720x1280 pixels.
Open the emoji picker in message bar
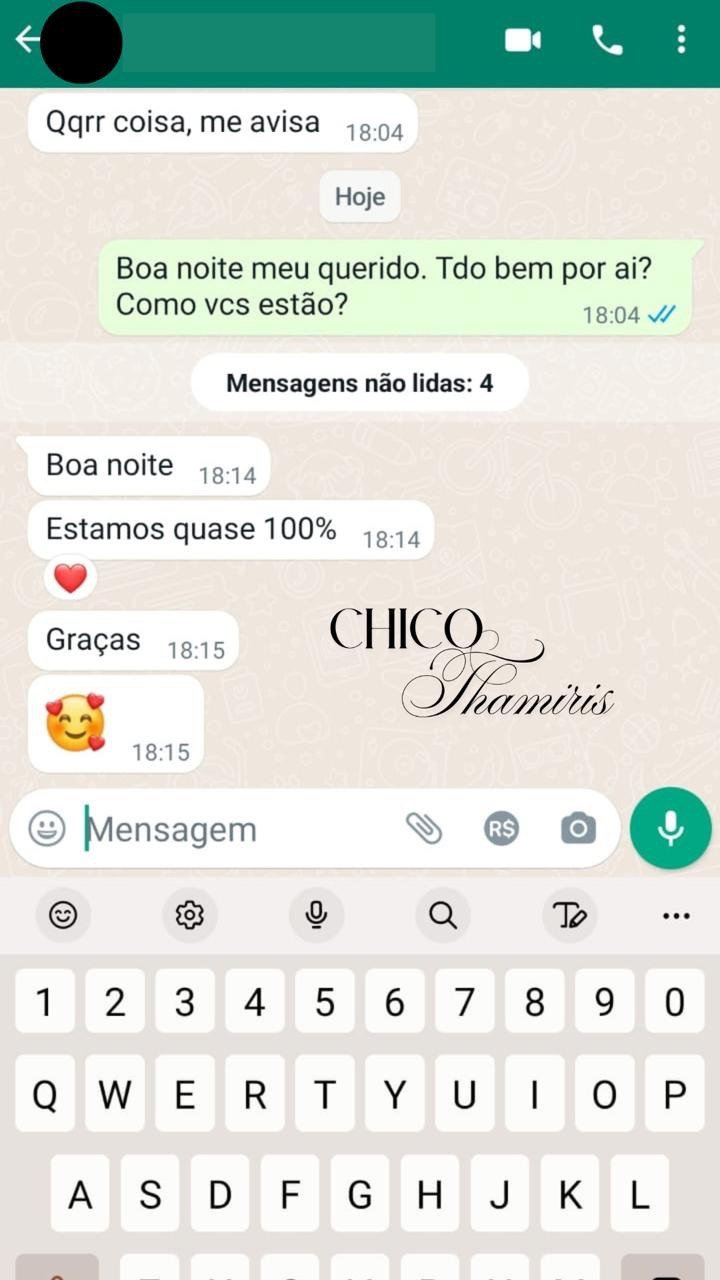coord(47,829)
